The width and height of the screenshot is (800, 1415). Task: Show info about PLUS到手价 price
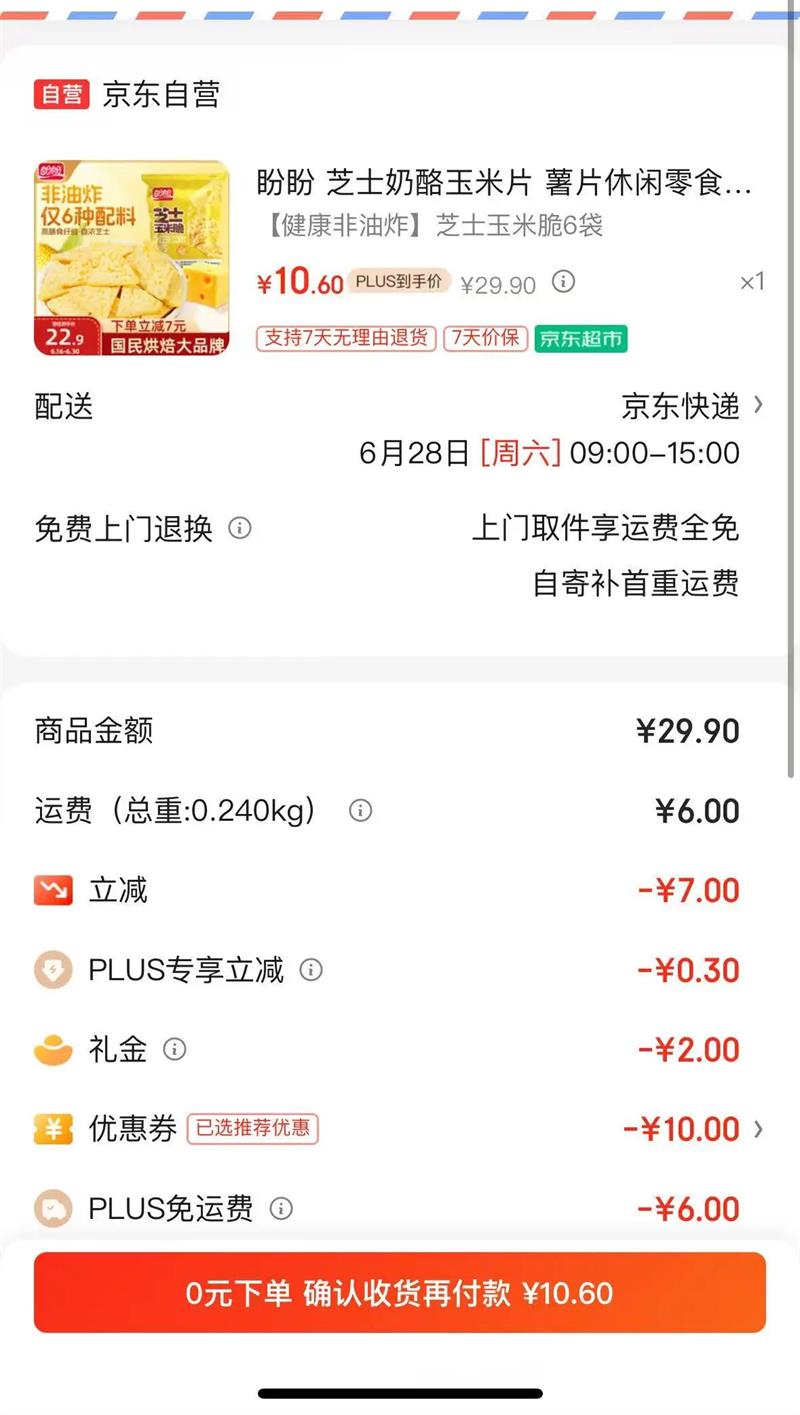564,282
